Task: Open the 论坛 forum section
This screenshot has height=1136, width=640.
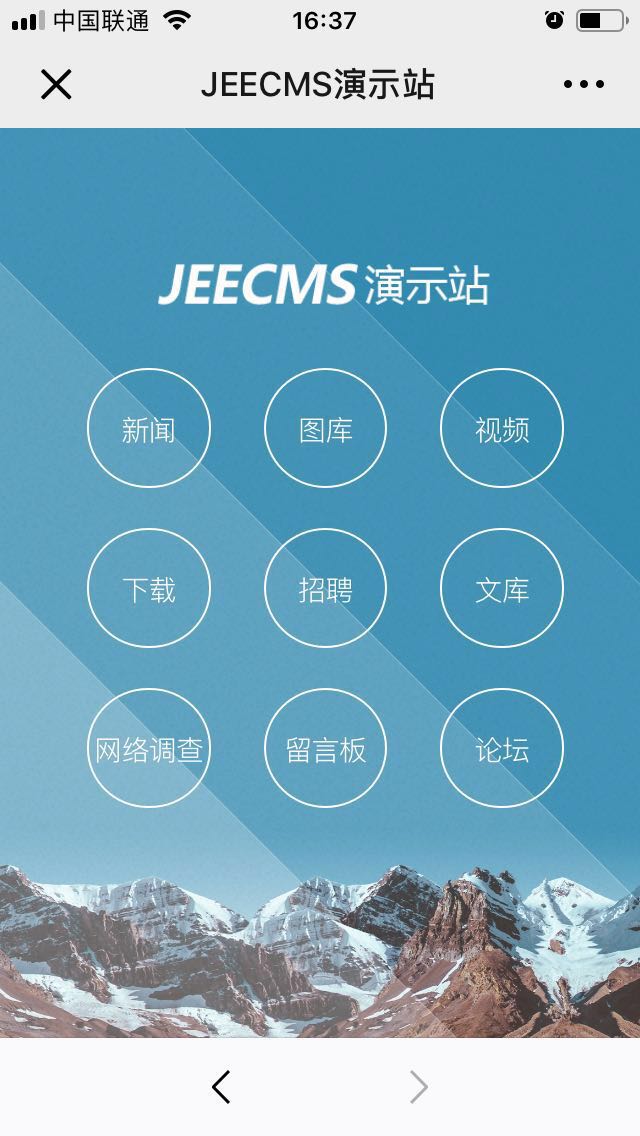Action: 502,749
